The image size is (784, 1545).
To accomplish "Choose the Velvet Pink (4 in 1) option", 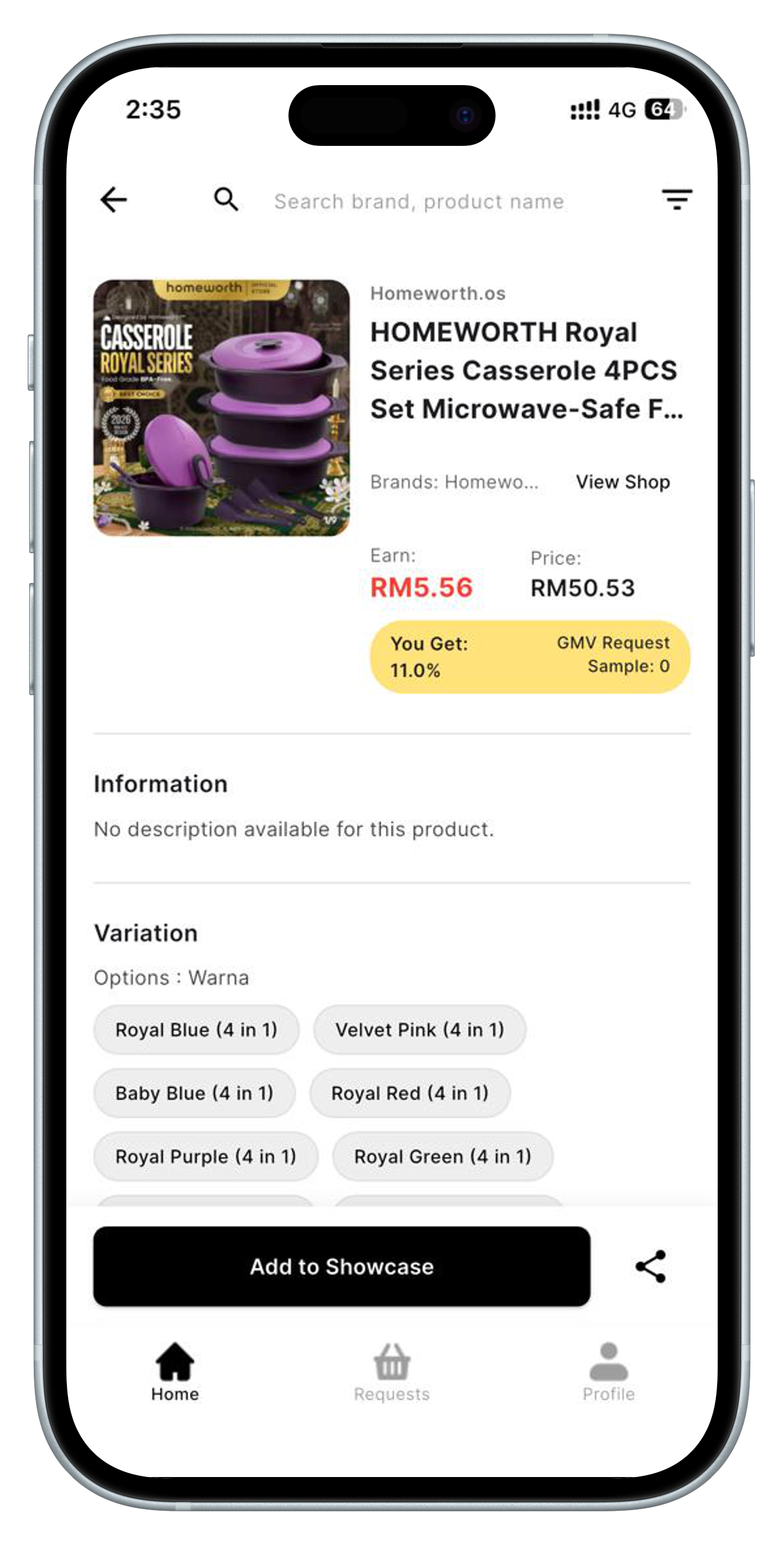I will pyautogui.click(x=419, y=1030).
